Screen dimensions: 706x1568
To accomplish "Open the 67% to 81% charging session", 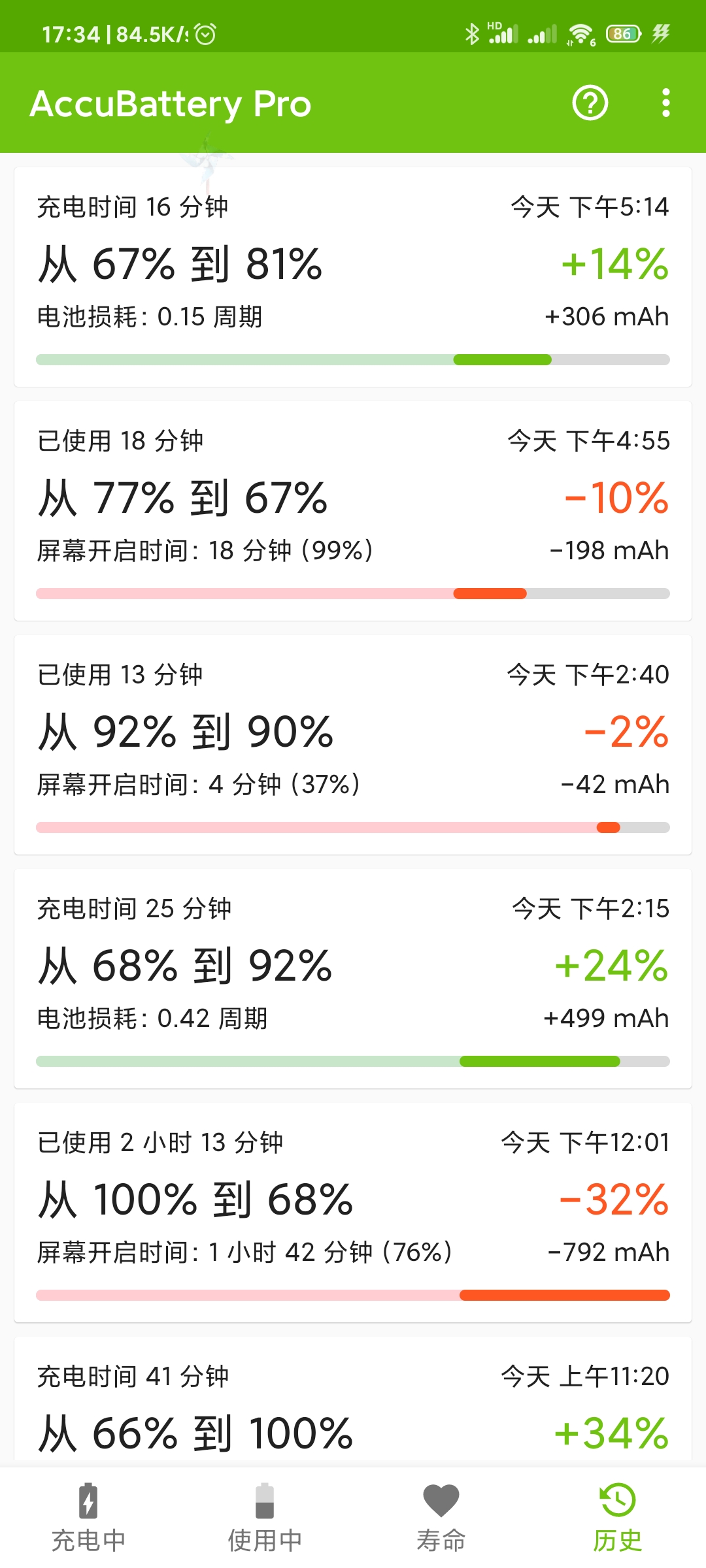I will [x=353, y=277].
